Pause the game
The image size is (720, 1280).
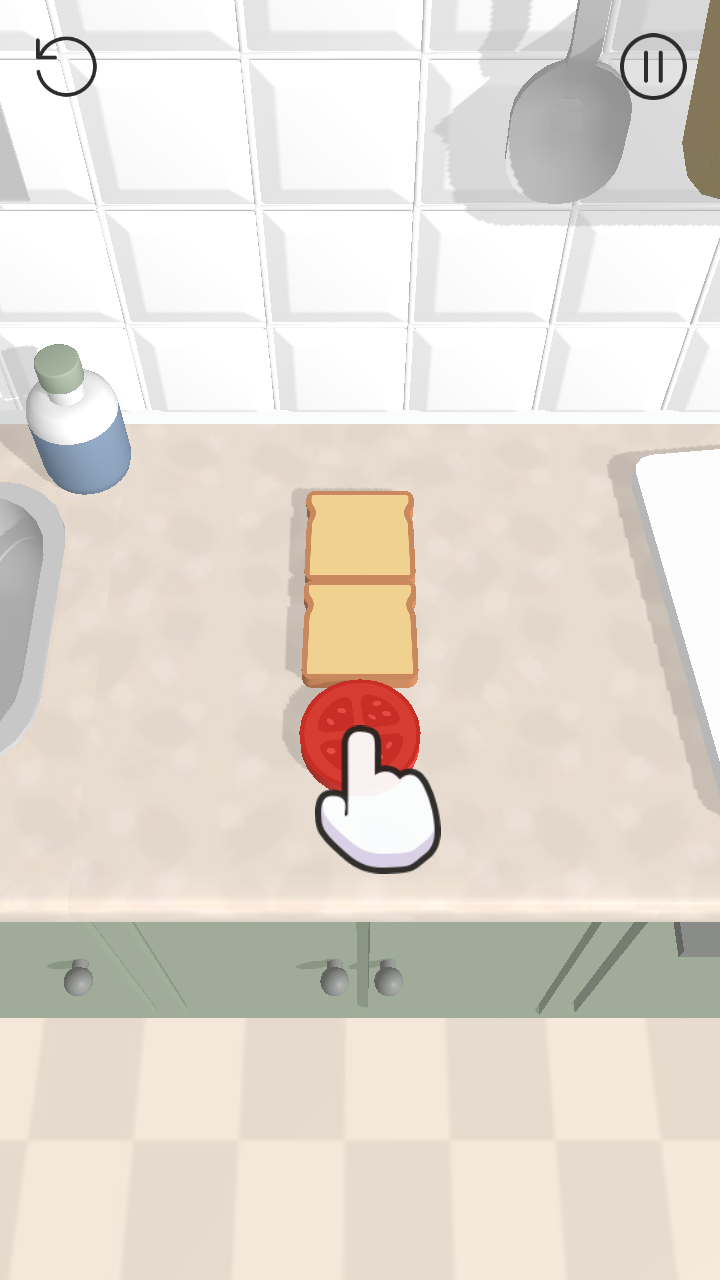(x=653, y=67)
